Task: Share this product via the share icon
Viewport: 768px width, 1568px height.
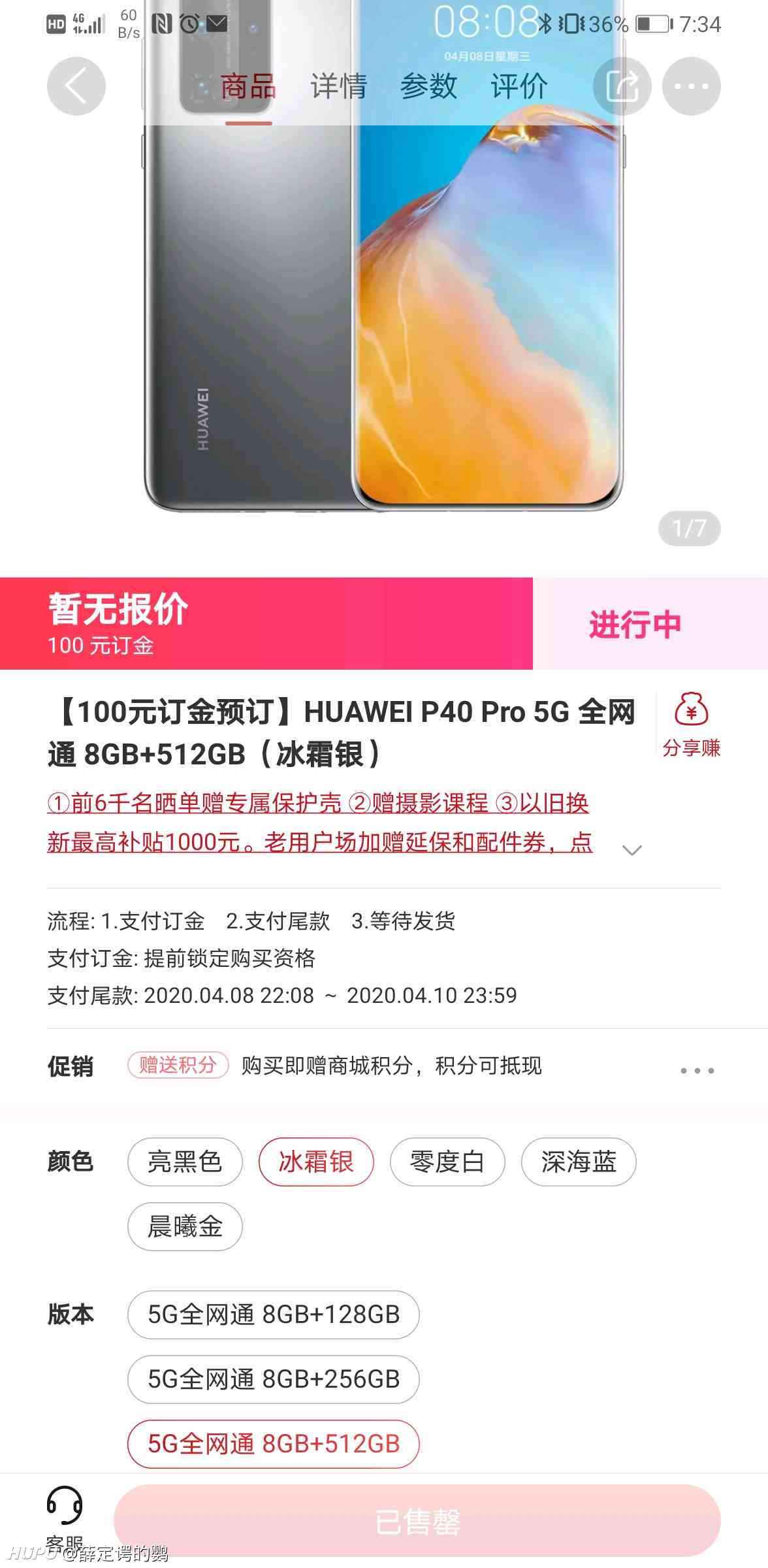Action: (622, 86)
